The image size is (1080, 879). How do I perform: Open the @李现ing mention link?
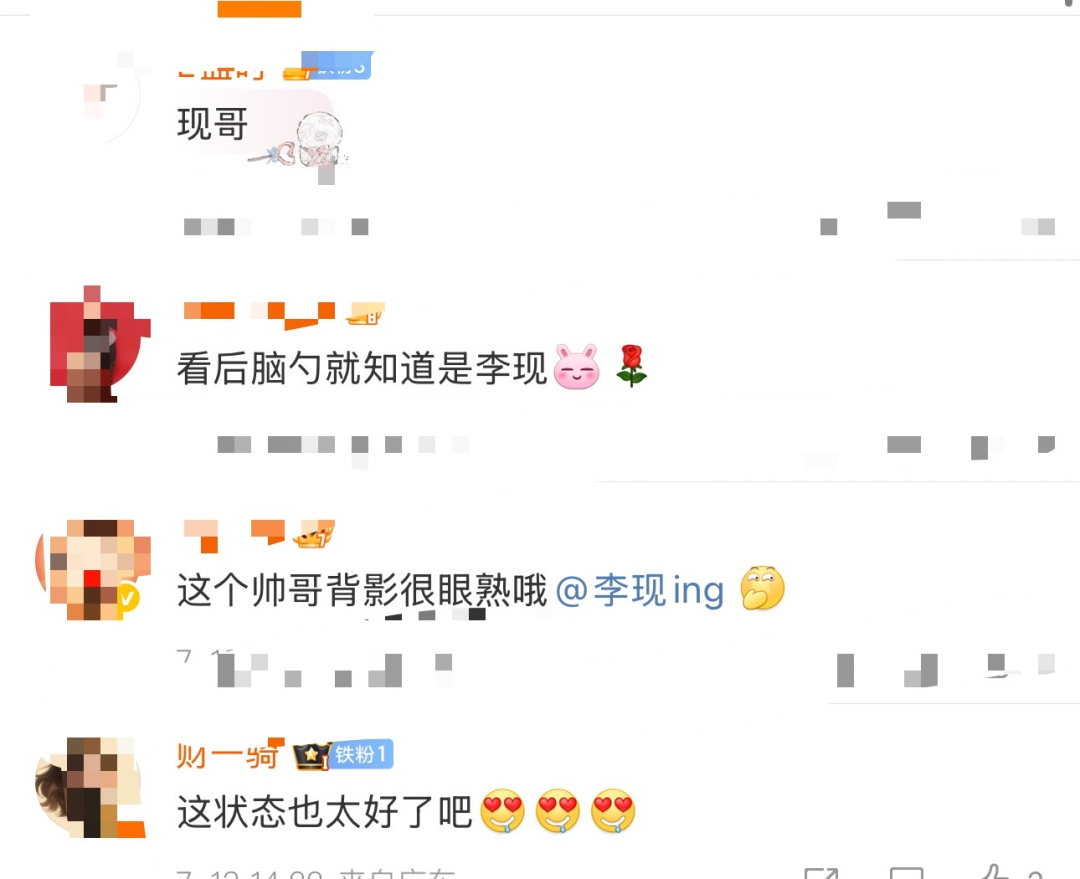pos(638,591)
